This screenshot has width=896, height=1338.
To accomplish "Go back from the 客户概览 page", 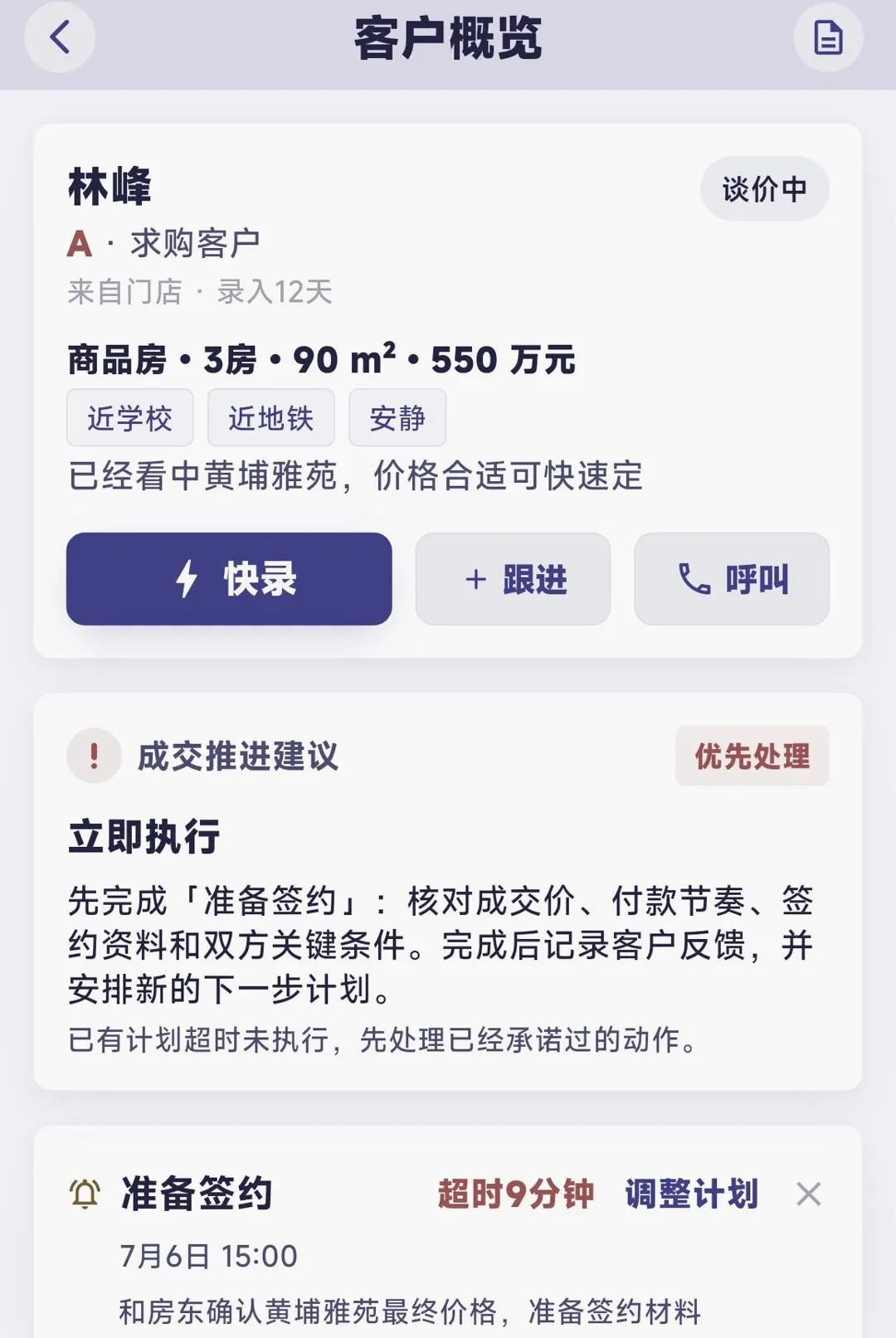I will (x=60, y=37).
